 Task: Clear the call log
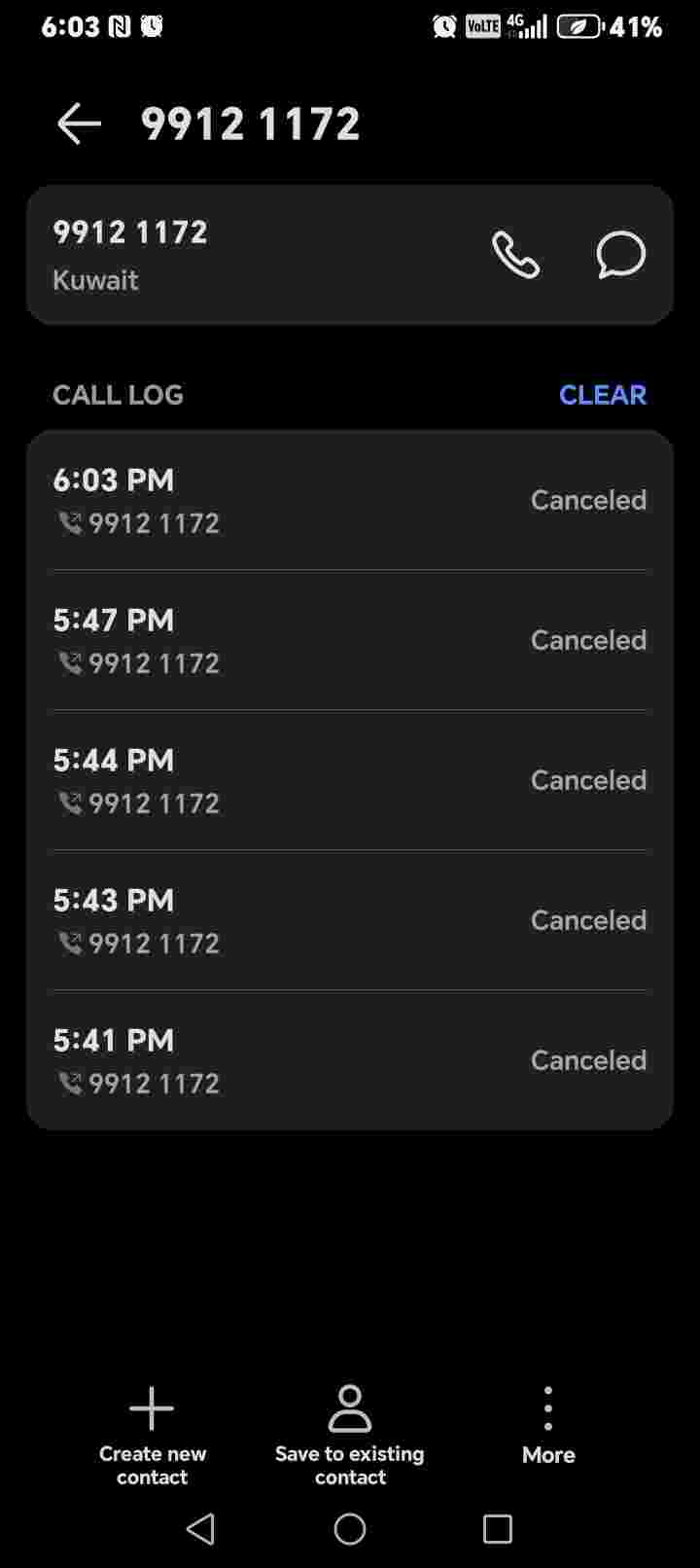pos(602,394)
